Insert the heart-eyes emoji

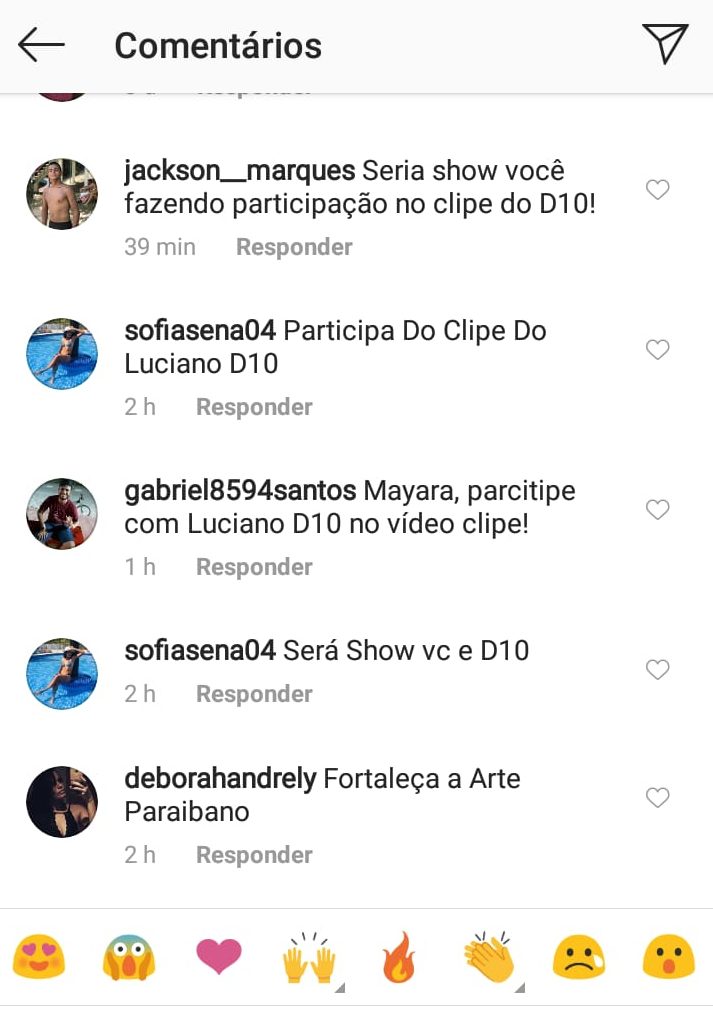point(39,958)
